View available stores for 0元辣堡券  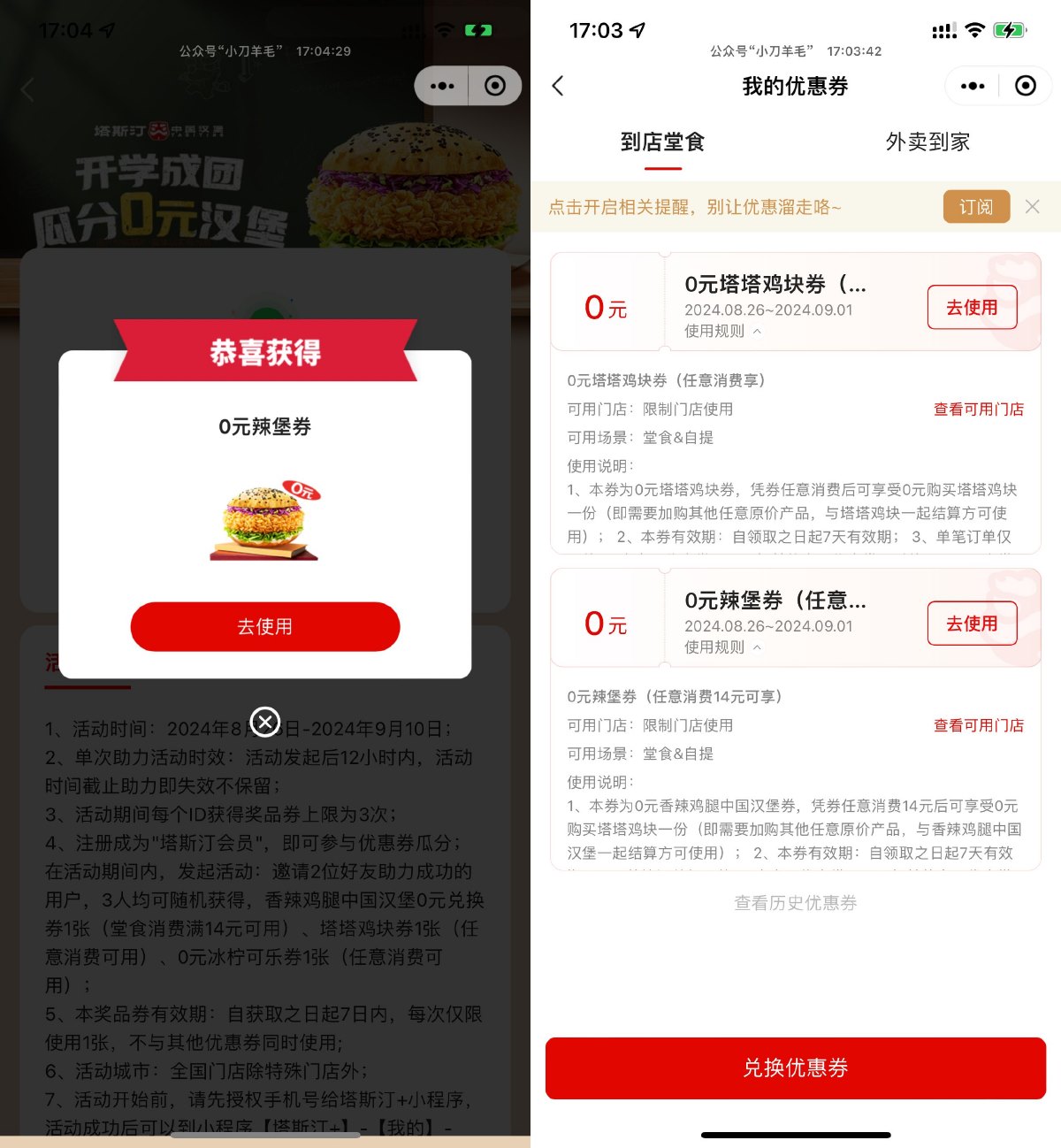(x=978, y=725)
